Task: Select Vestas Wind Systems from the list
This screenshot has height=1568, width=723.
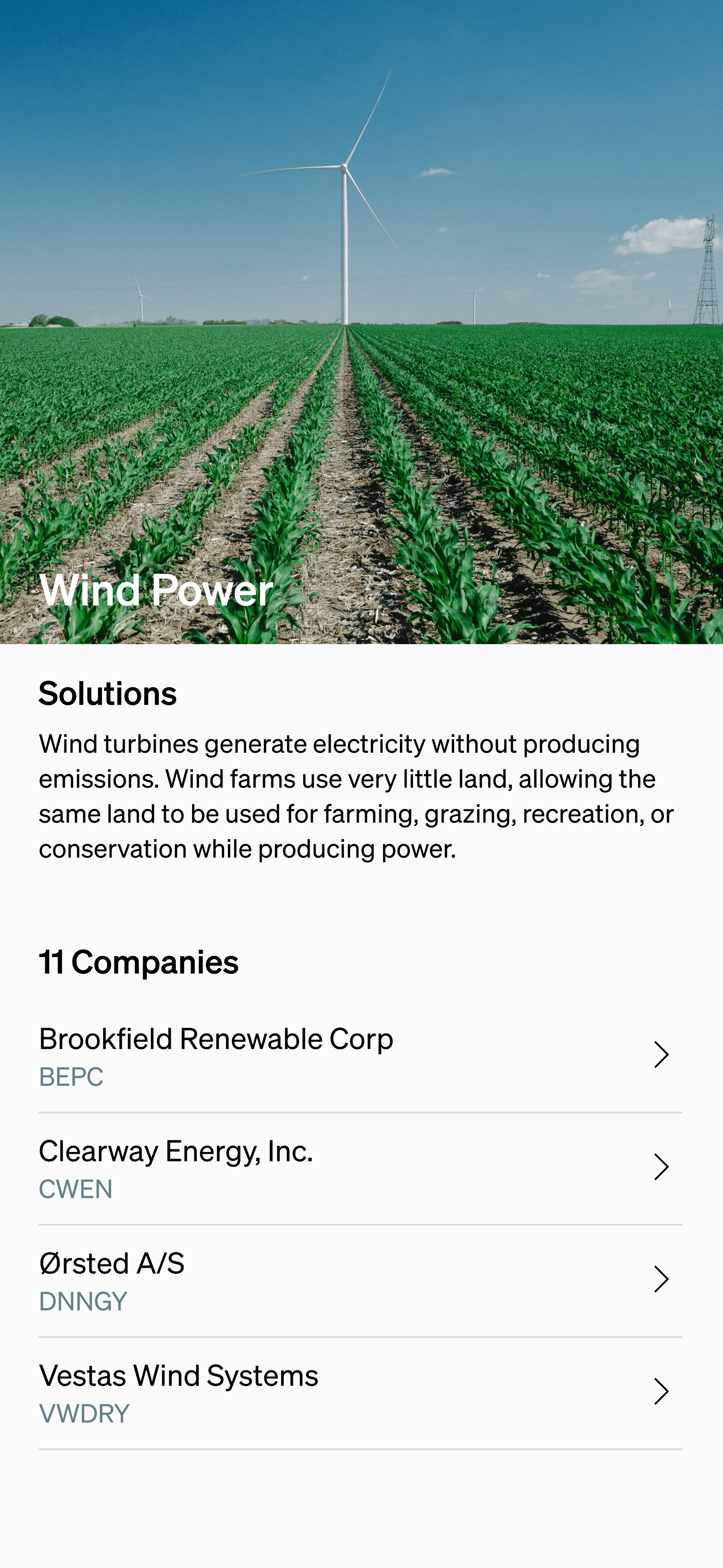Action: coord(360,1393)
